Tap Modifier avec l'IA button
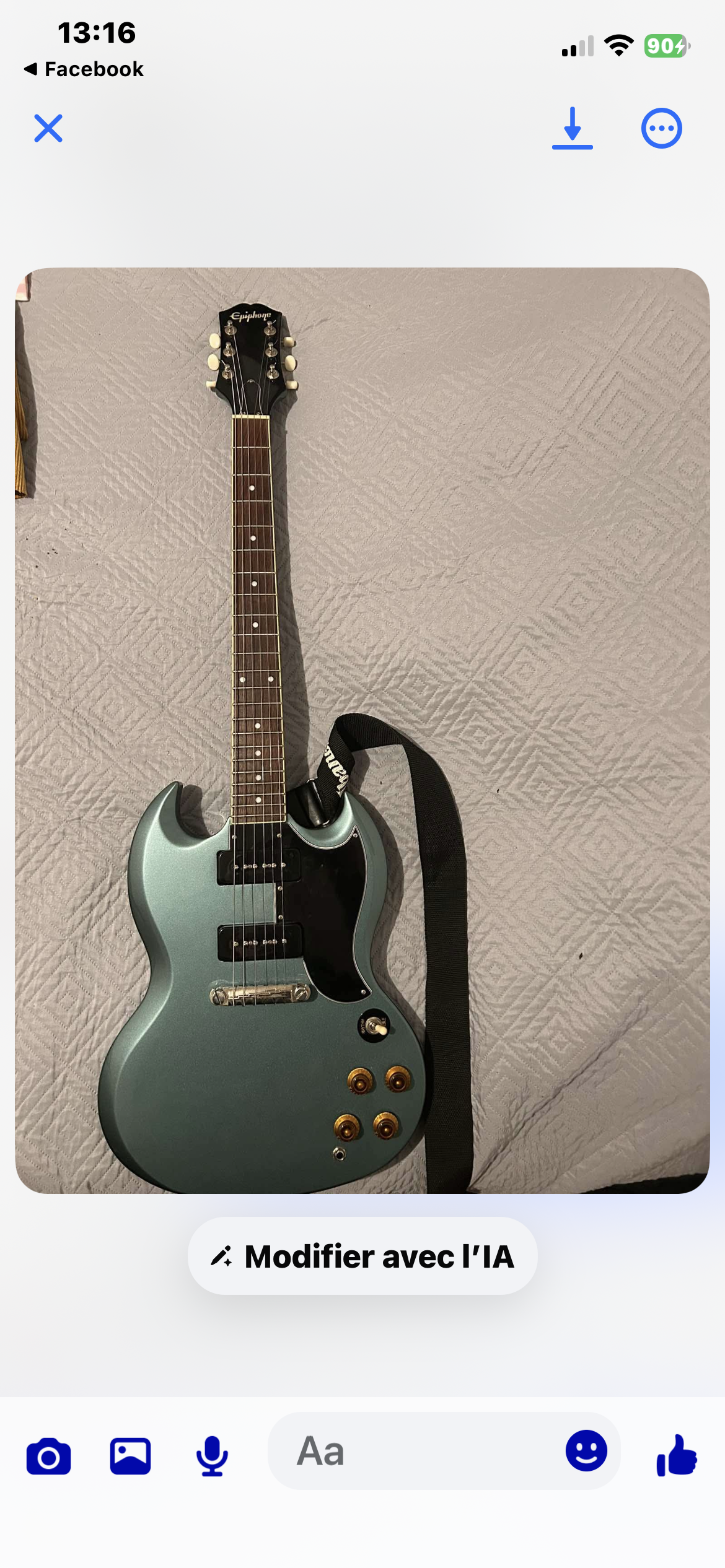The height and width of the screenshot is (1568, 725). pyautogui.click(x=362, y=1257)
